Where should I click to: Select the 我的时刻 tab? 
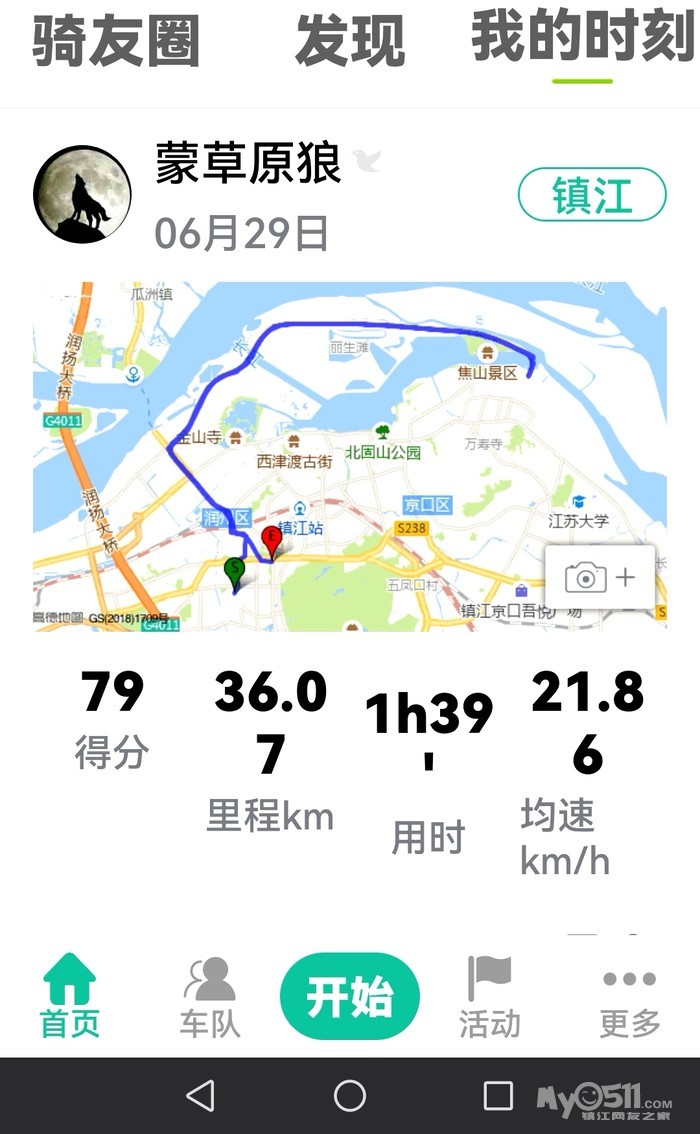click(583, 38)
